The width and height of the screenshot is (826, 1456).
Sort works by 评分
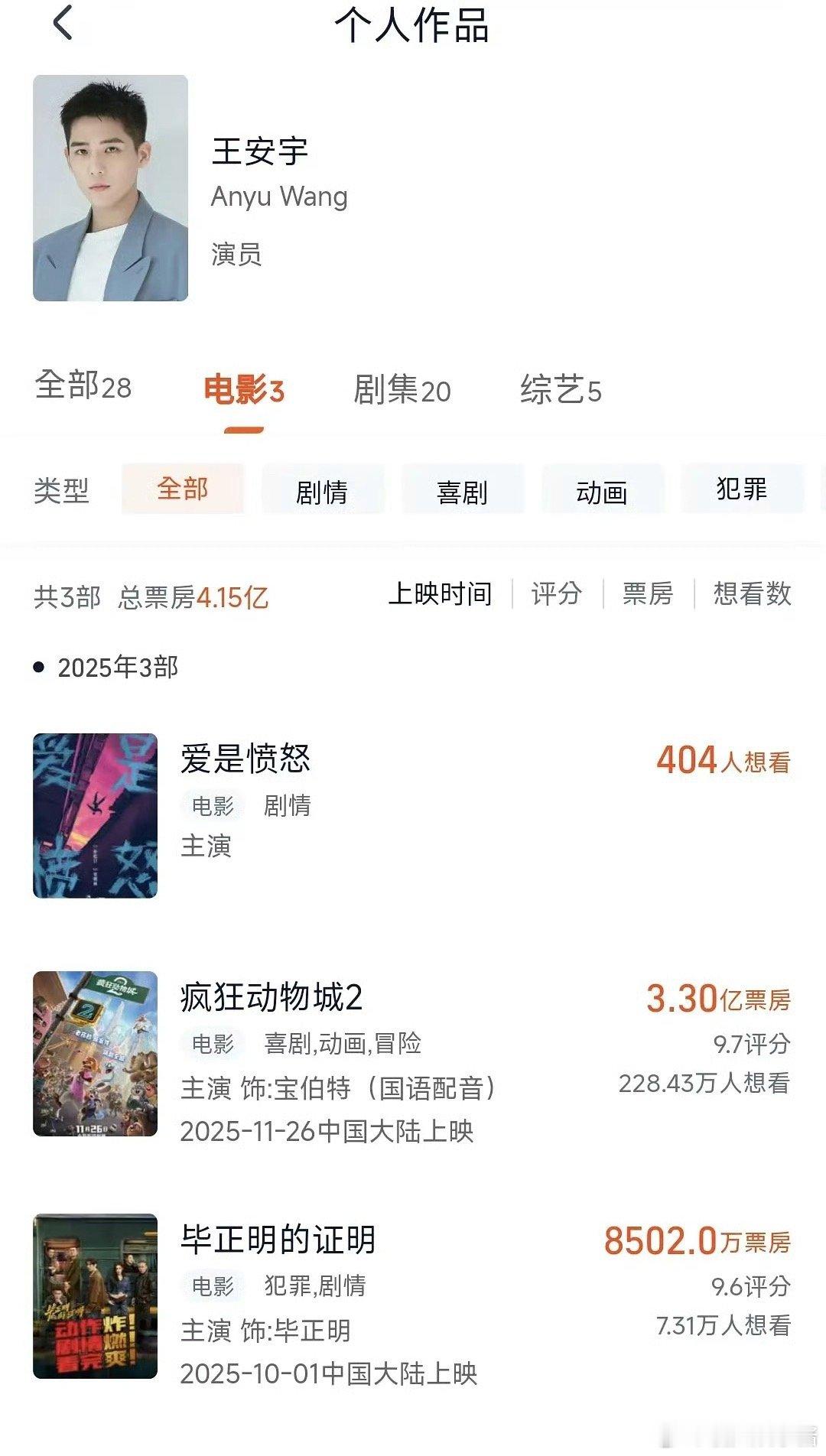point(555,595)
